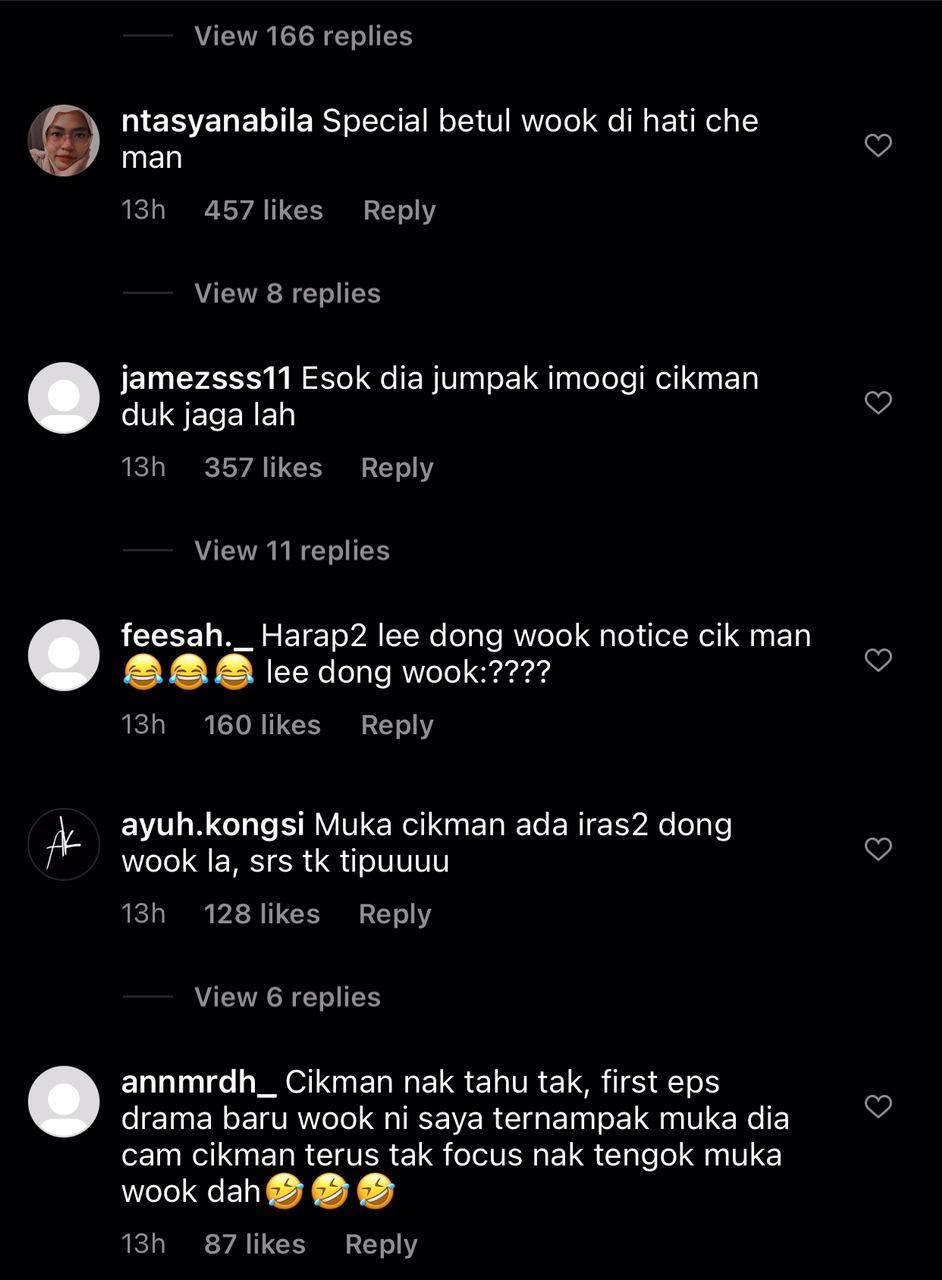Image resolution: width=942 pixels, height=1280 pixels.
Task: Open ntasyanabila's profile picture
Action: (x=64, y=140)
